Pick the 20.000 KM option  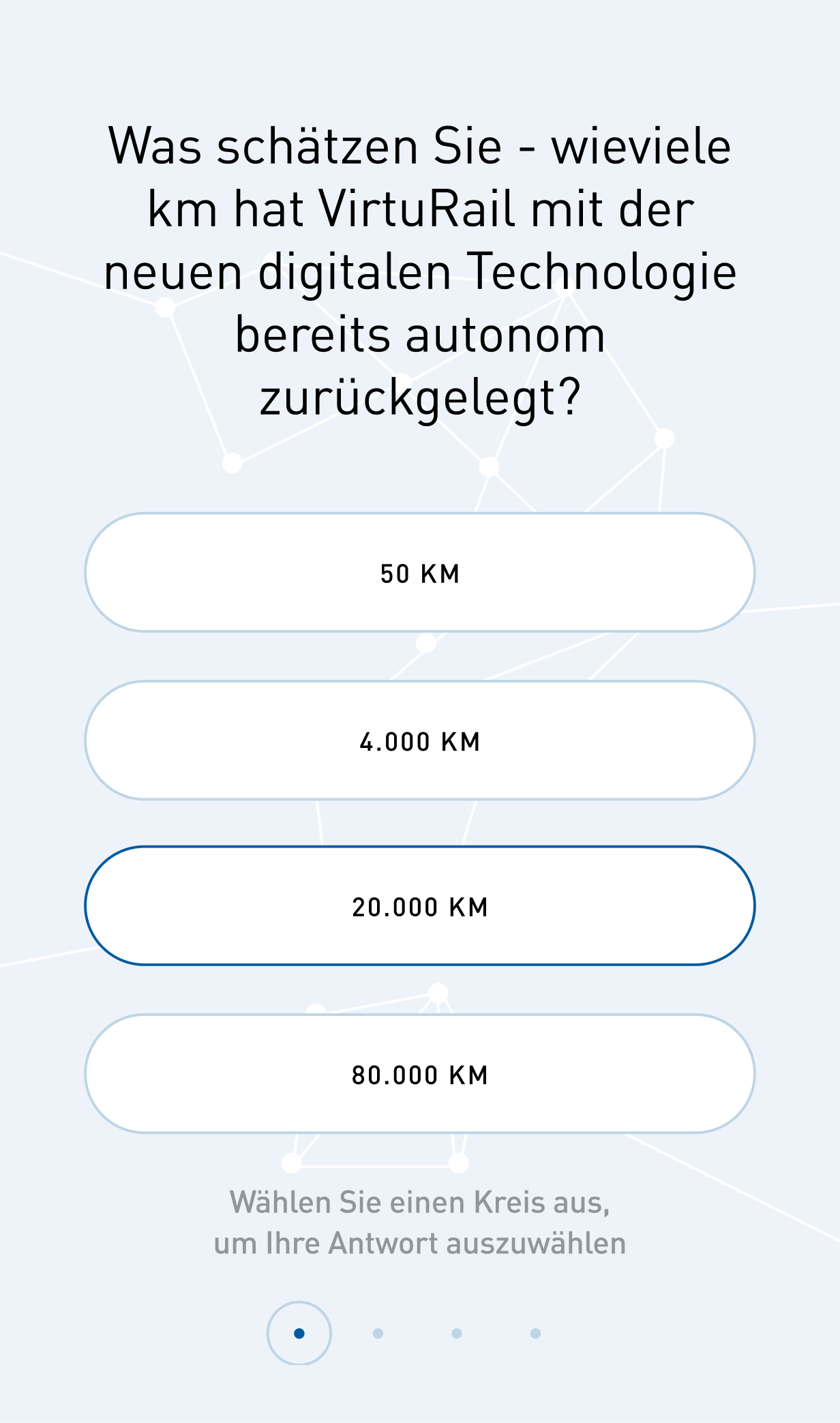[420, 906]
